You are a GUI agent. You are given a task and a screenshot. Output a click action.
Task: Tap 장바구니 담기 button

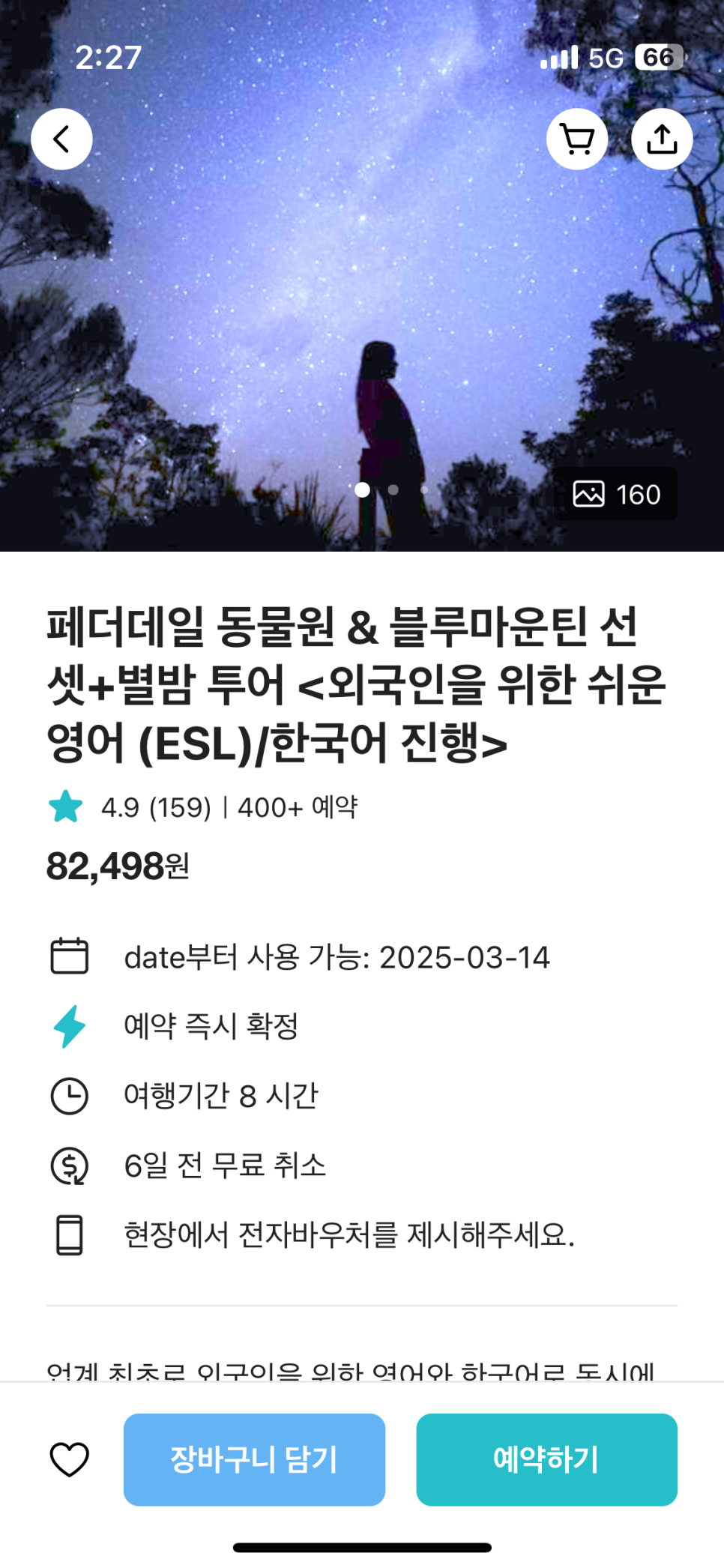pyautogui.click(x=254, y=1459)
